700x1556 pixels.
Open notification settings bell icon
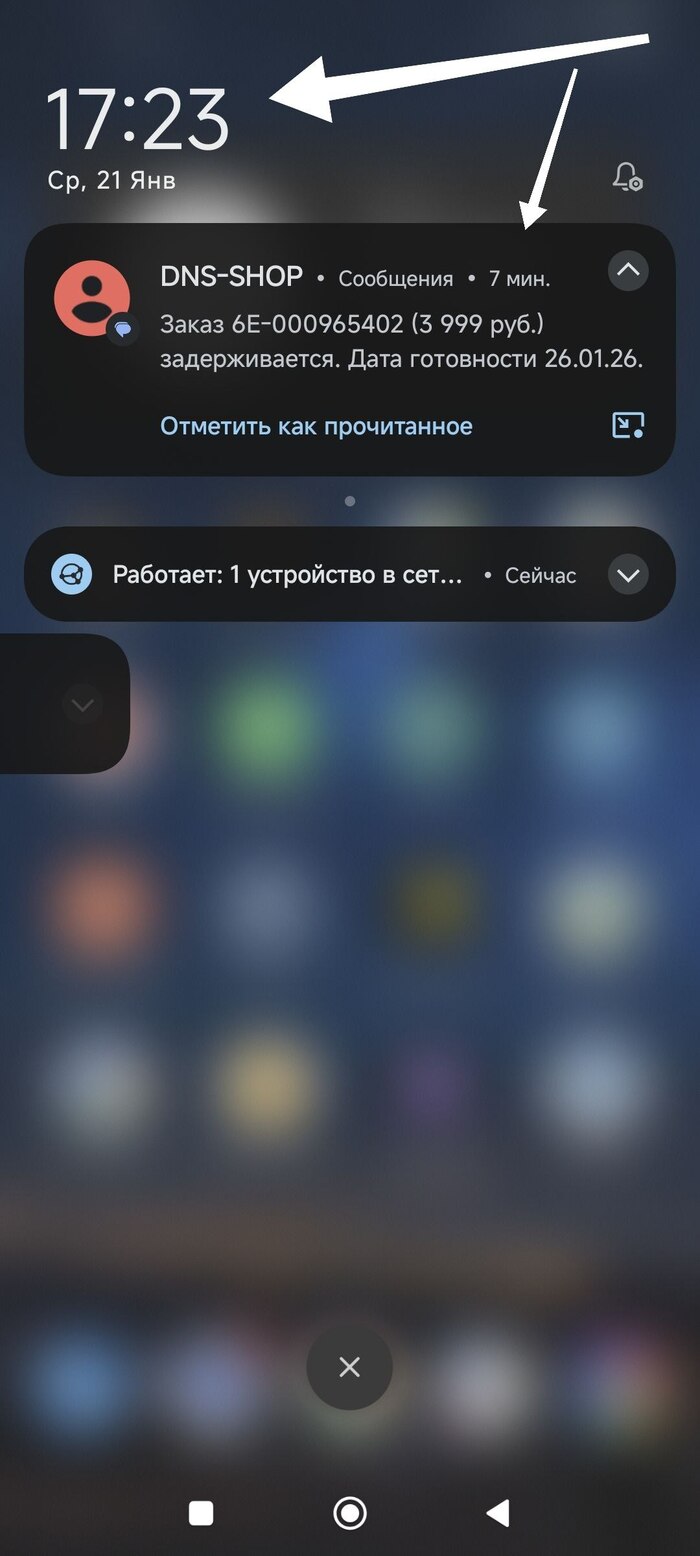627,177
